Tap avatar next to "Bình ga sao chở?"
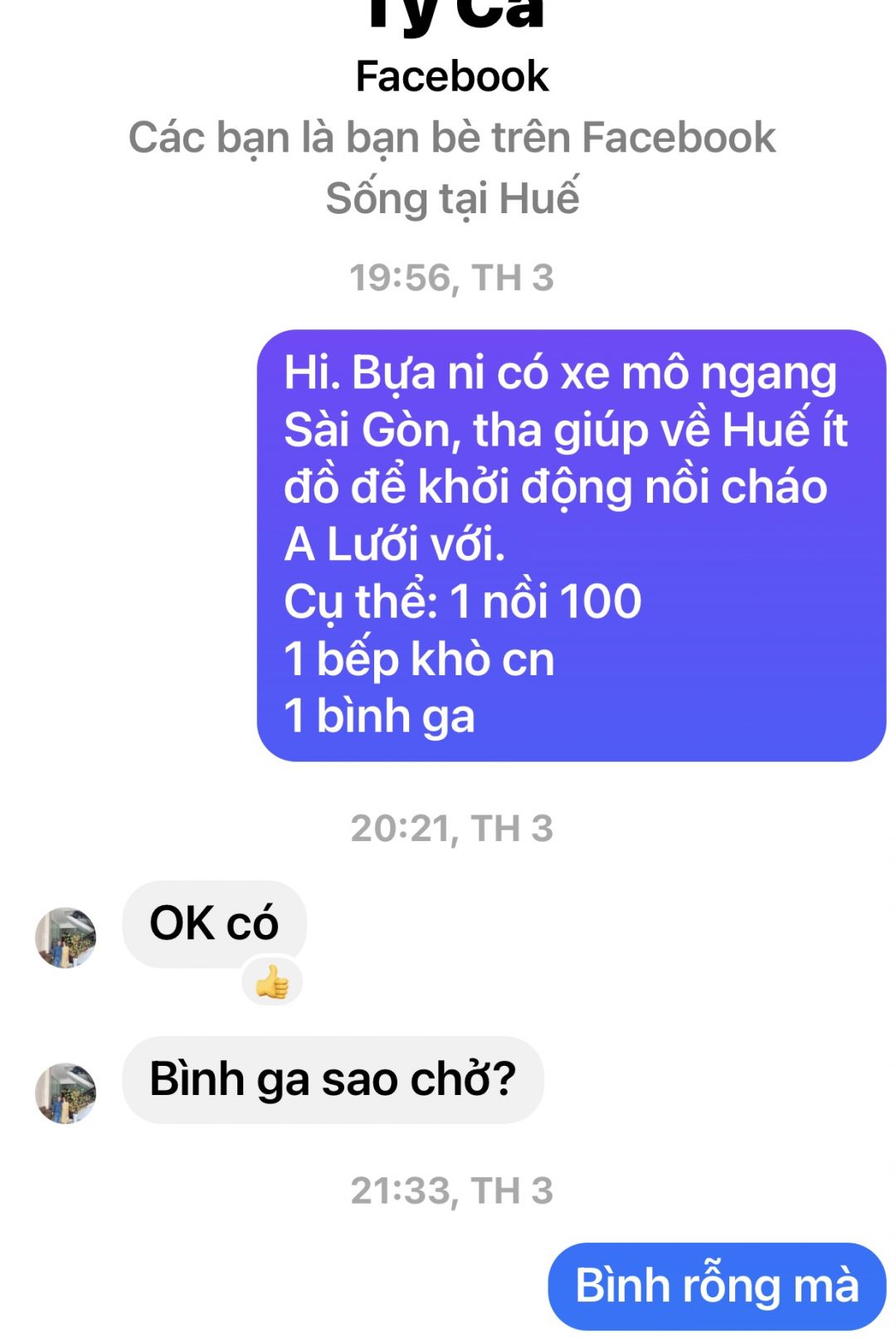Image resolution: width=896 pixels, height=1338 pixels. (66, 1093)
